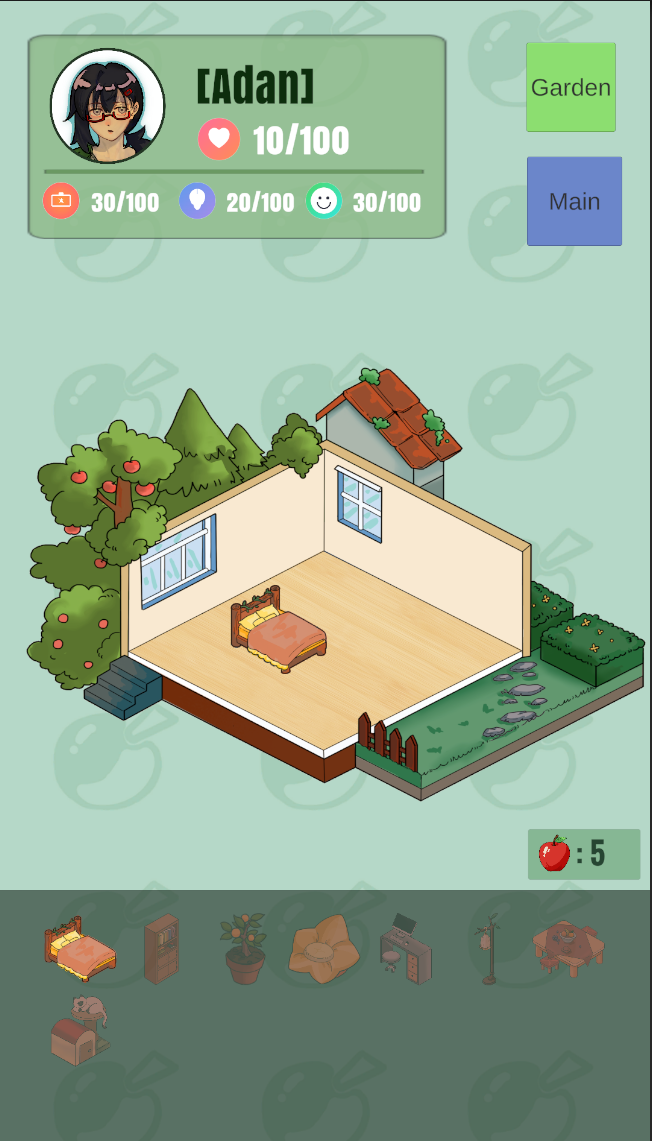Choose the computer desk item

[x=405, y=950]
